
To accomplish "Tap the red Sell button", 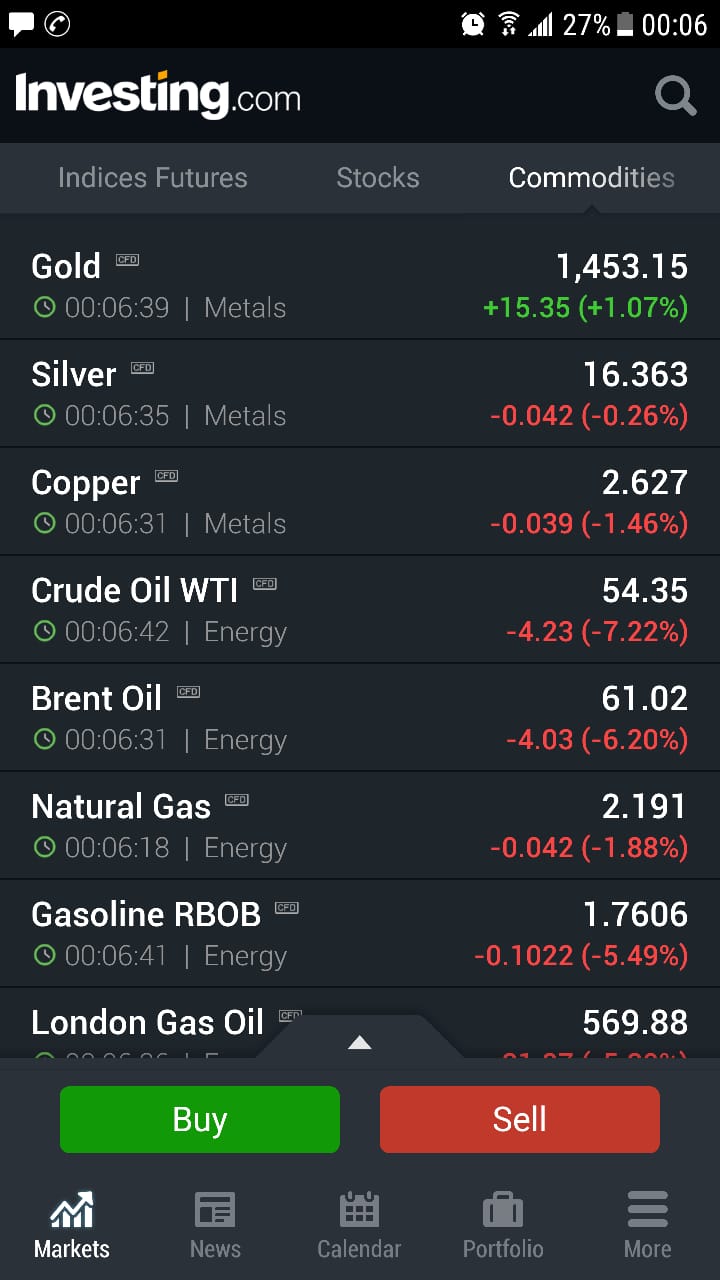I will (x=520, y=1119).
